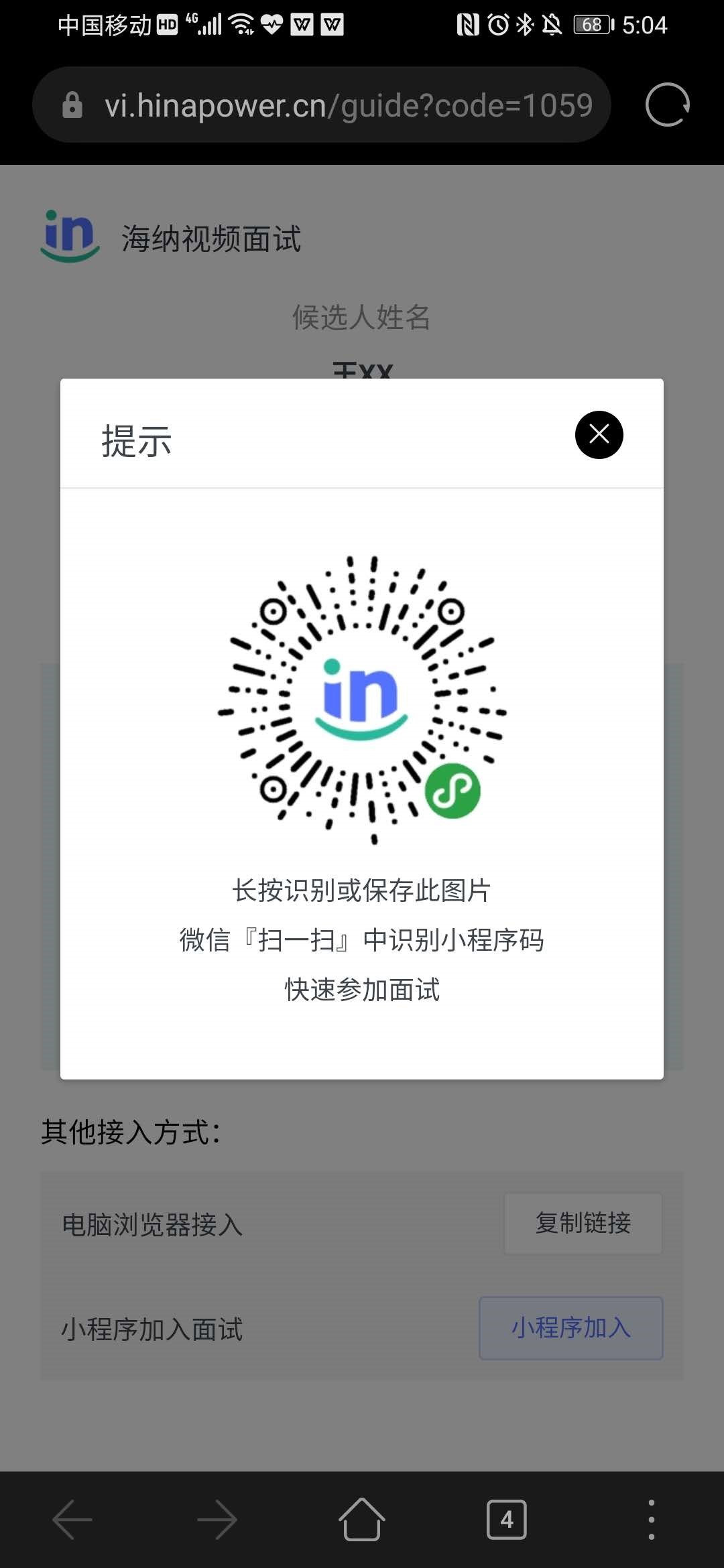Open the tab switcher showing 4 tabs
This screenshot has width=724, height=1568.
coord(507,1519)
